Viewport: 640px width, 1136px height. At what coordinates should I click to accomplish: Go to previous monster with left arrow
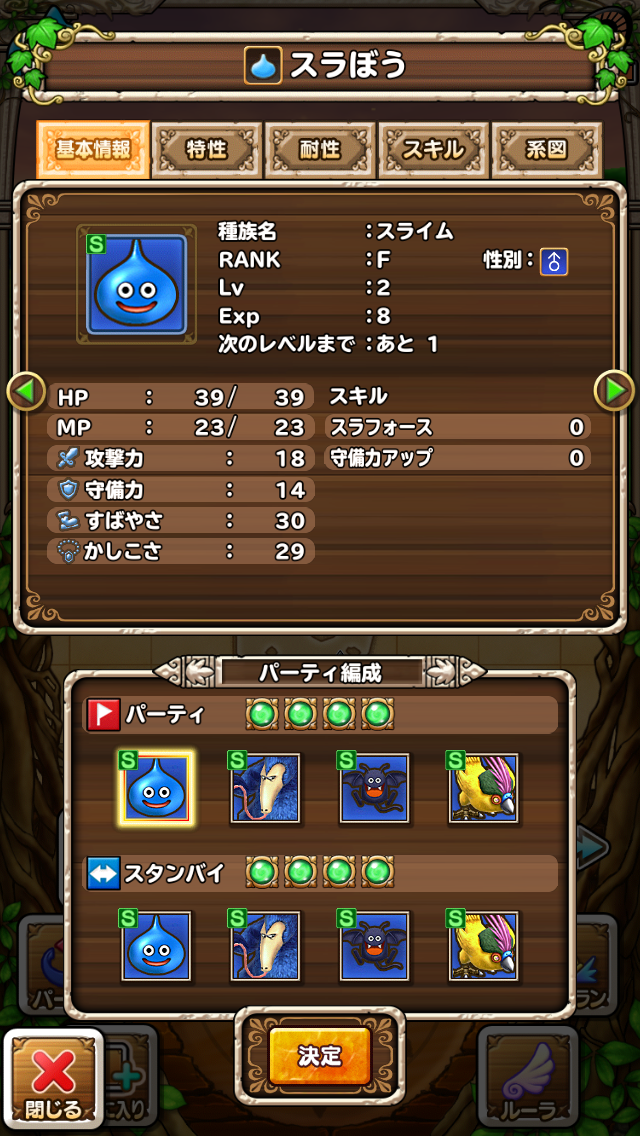coord(25,391)
